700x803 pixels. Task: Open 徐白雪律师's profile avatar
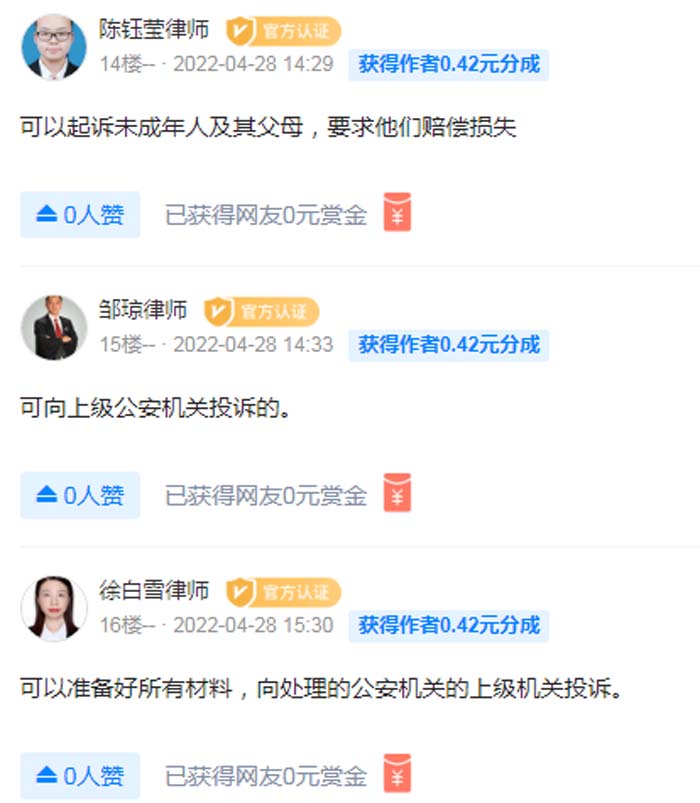point(54,608)
